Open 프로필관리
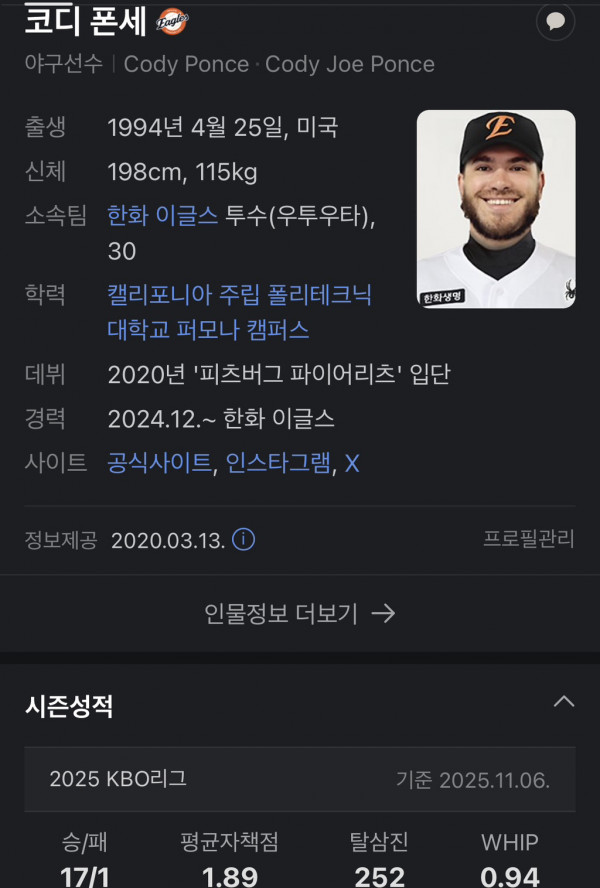This screenshot has height=888, width=600. tap(529, 540)
